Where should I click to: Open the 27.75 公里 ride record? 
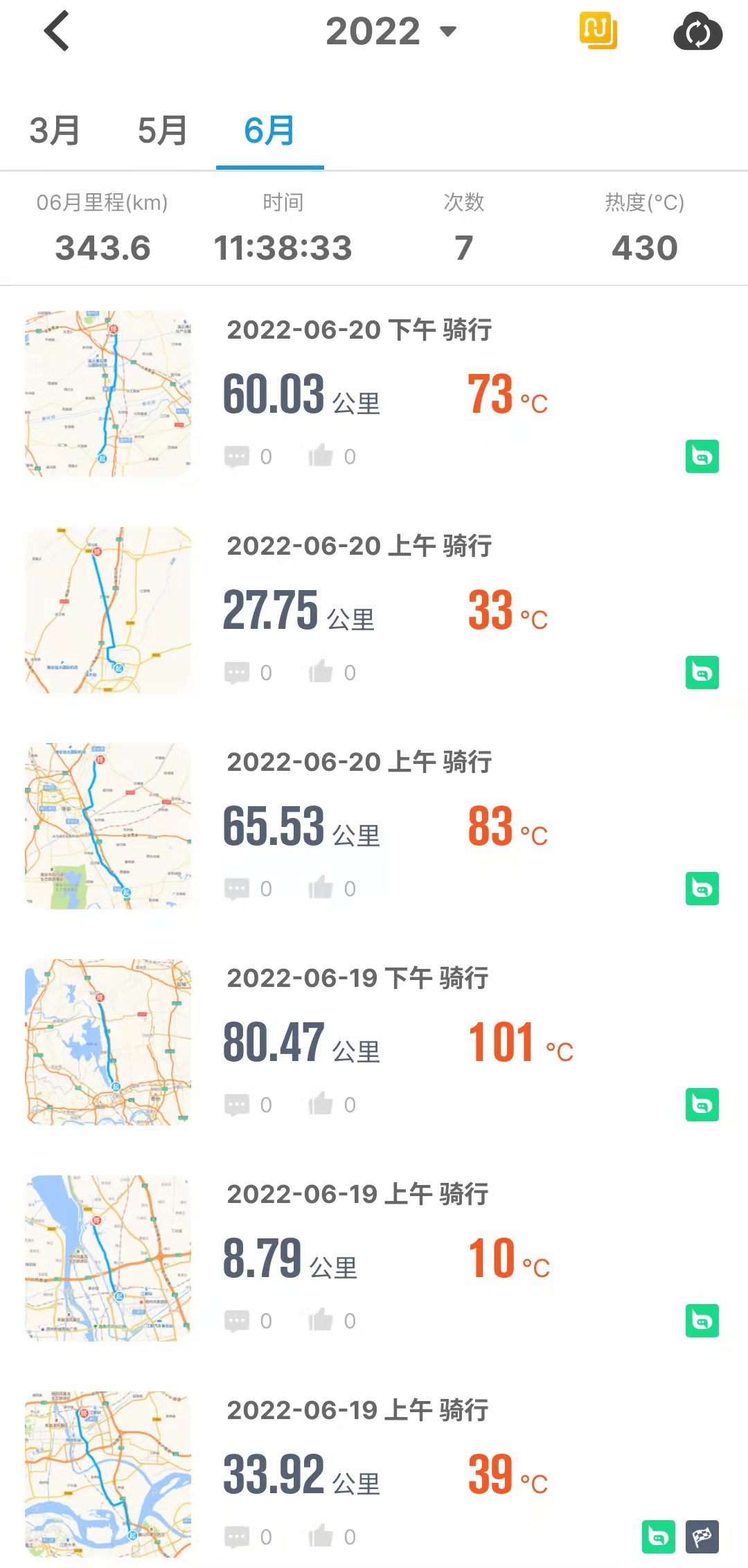click(x=374, y=609)
